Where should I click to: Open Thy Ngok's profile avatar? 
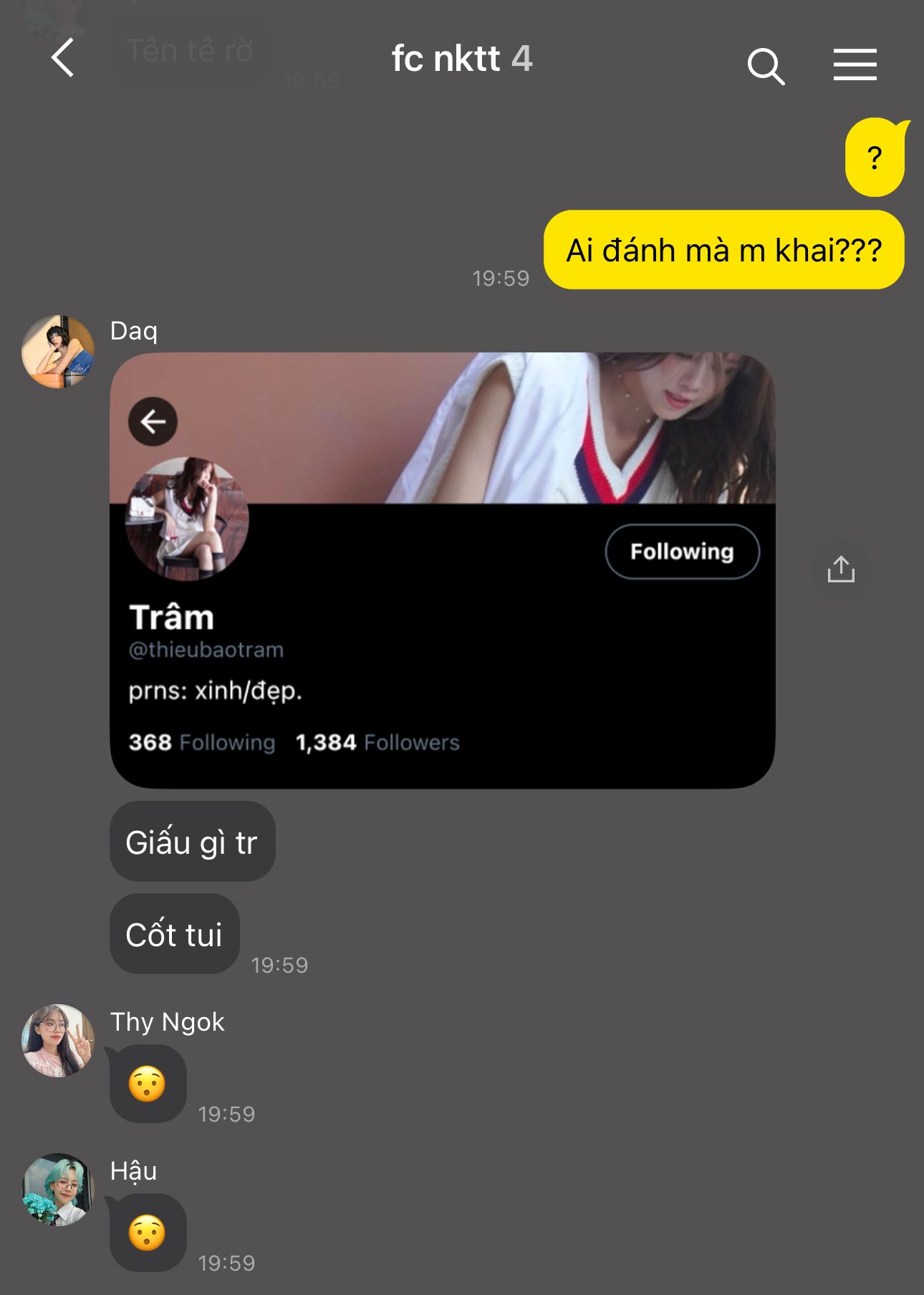click(x=58, y=1041)
